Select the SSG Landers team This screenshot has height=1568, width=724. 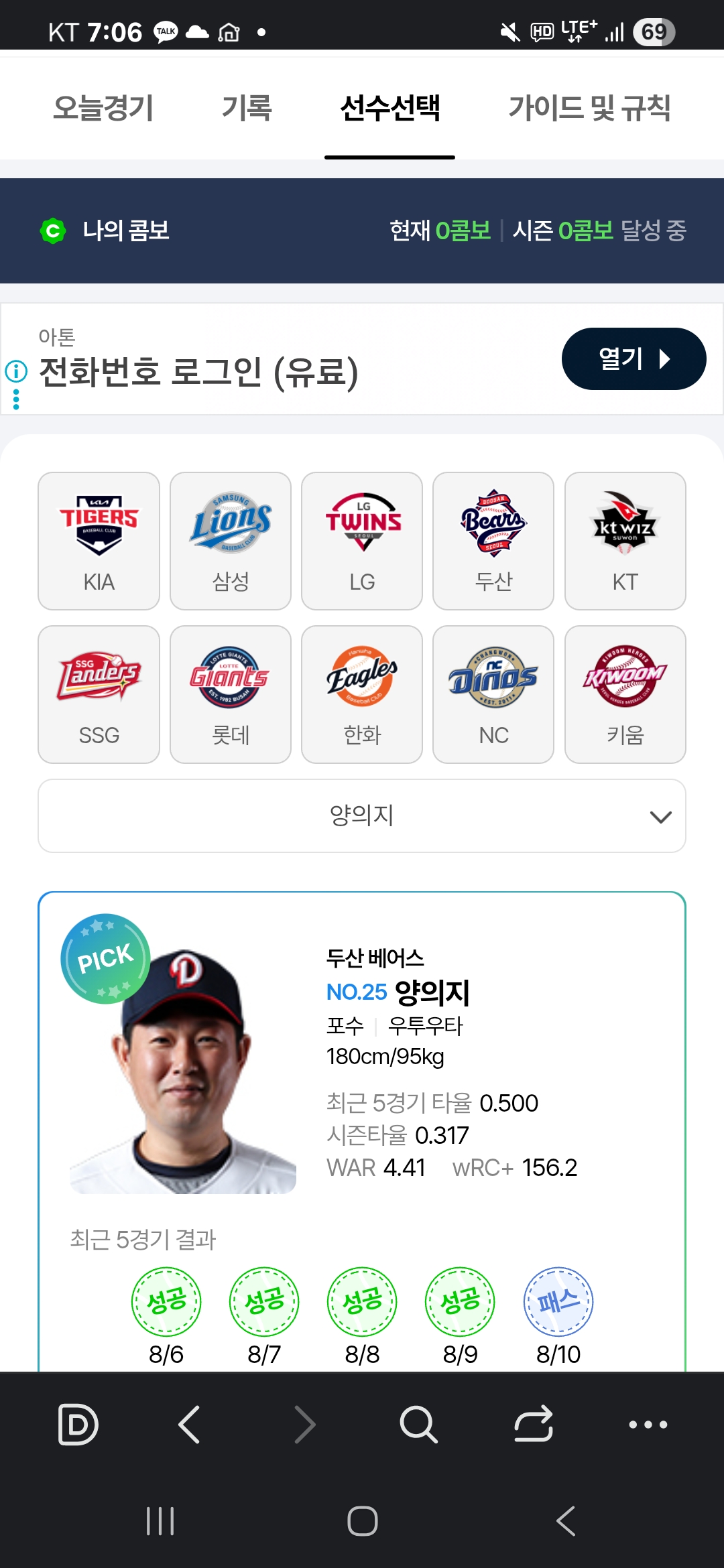point(99,694)
